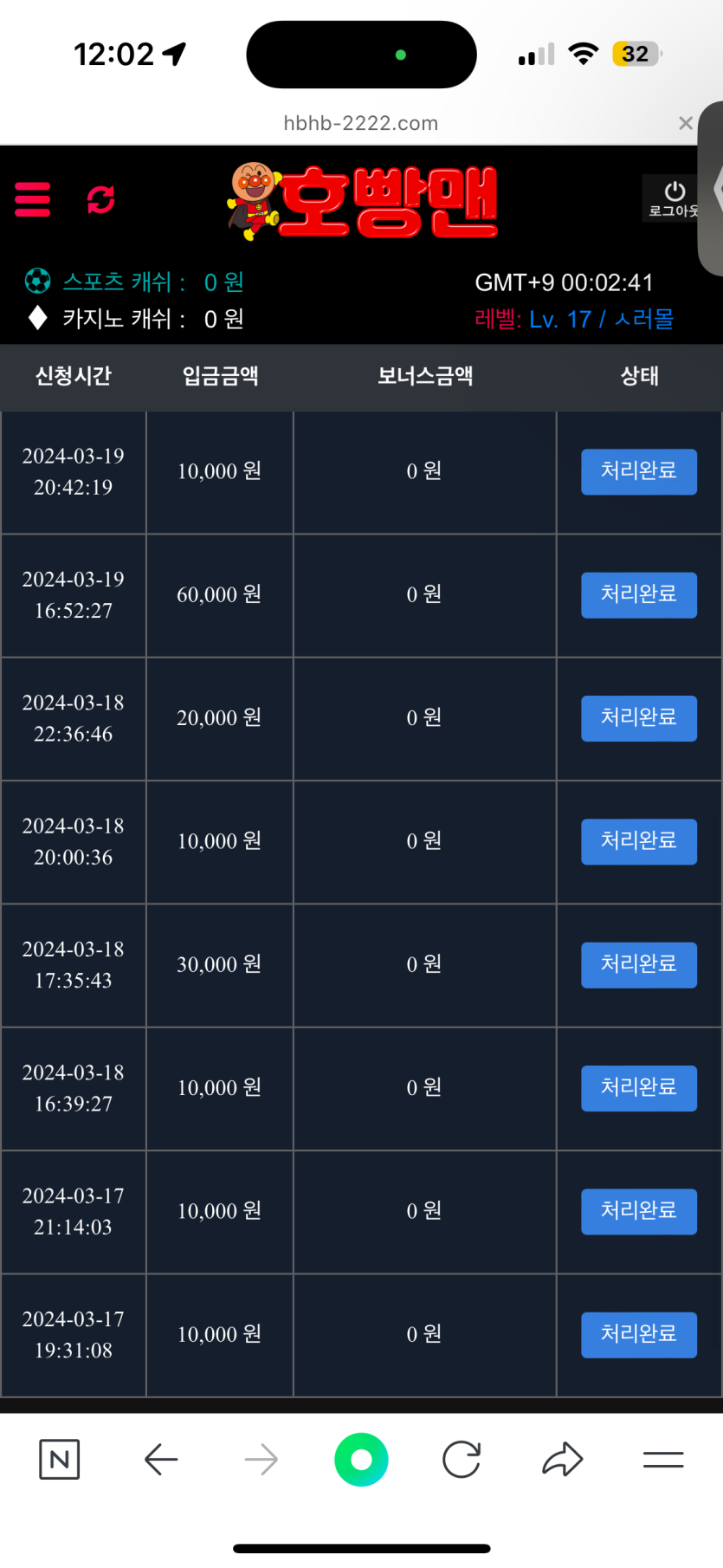Tap 처리완료 for the 20,000 원 deposit
This screenshot has width=723, height=1568.
638,718
